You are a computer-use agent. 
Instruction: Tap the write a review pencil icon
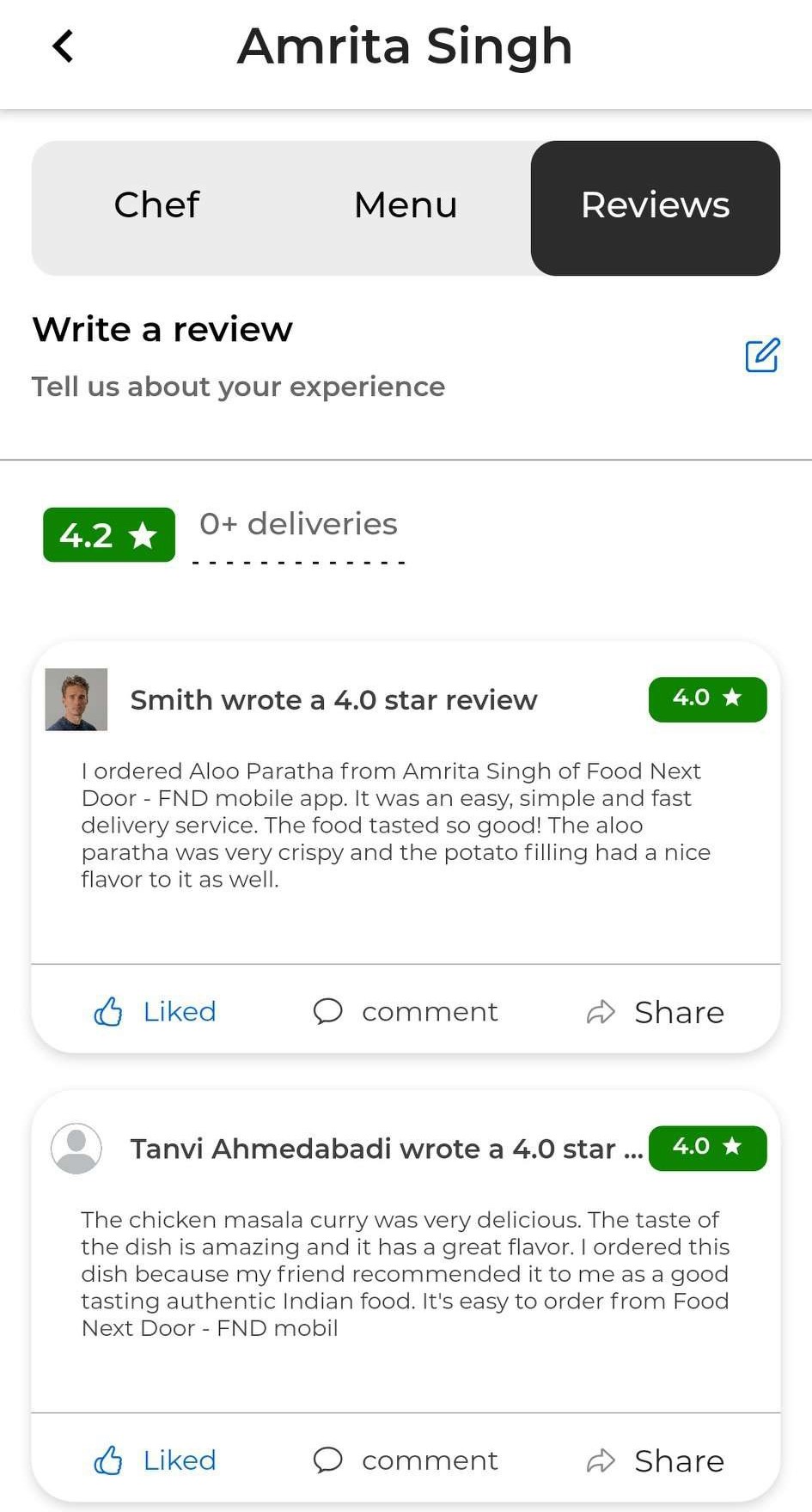[762, 355]
